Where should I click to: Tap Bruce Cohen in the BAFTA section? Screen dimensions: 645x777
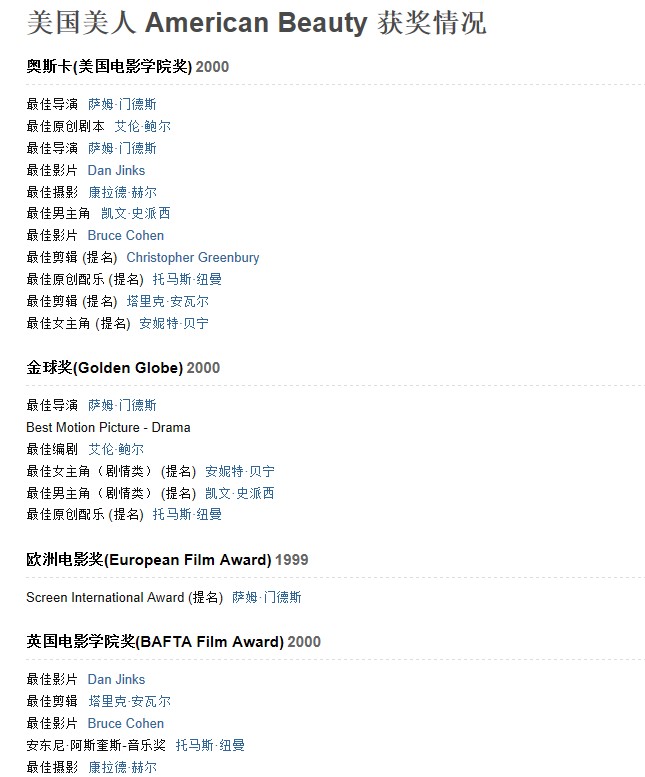click(125, 723)
